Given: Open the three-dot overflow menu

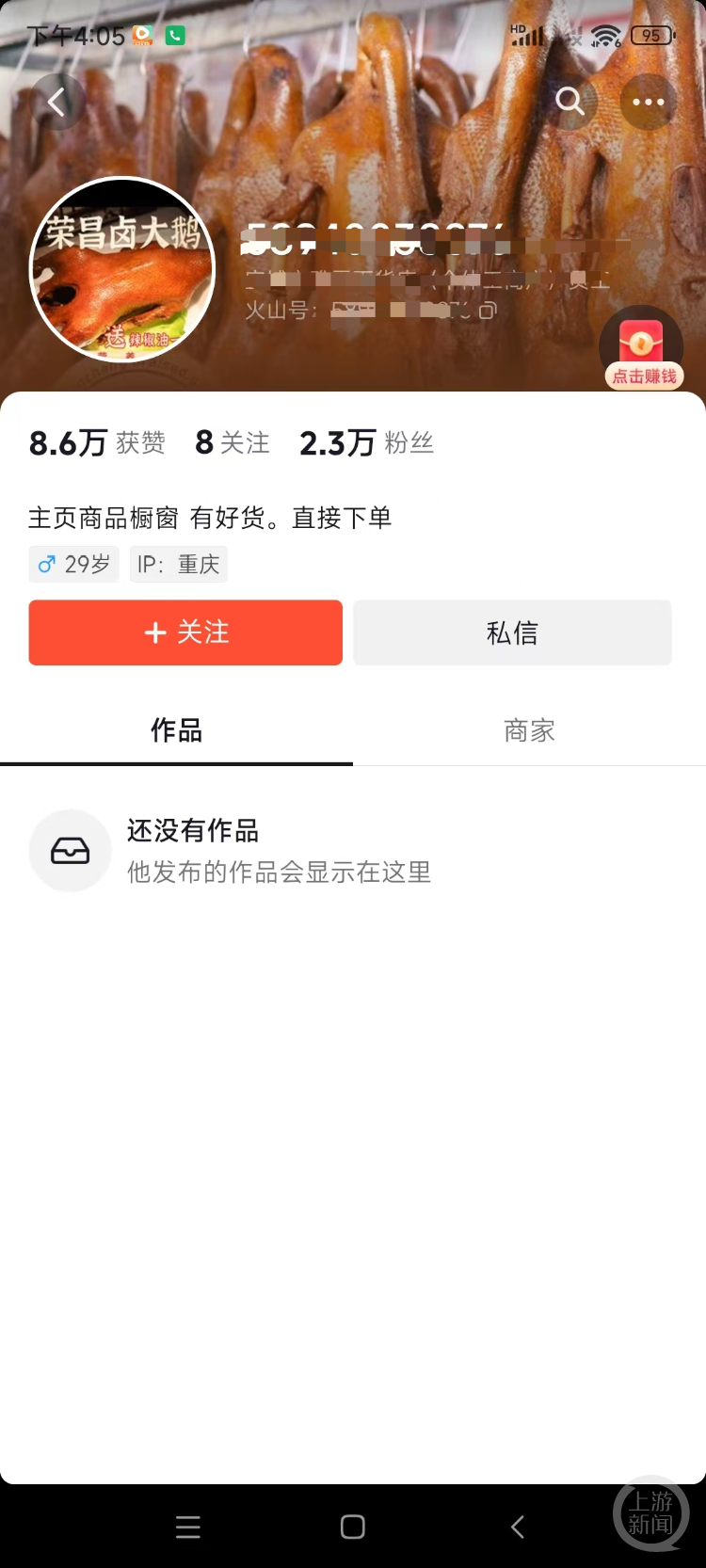Looking at the screenshot, I should [x=649, y=102].
